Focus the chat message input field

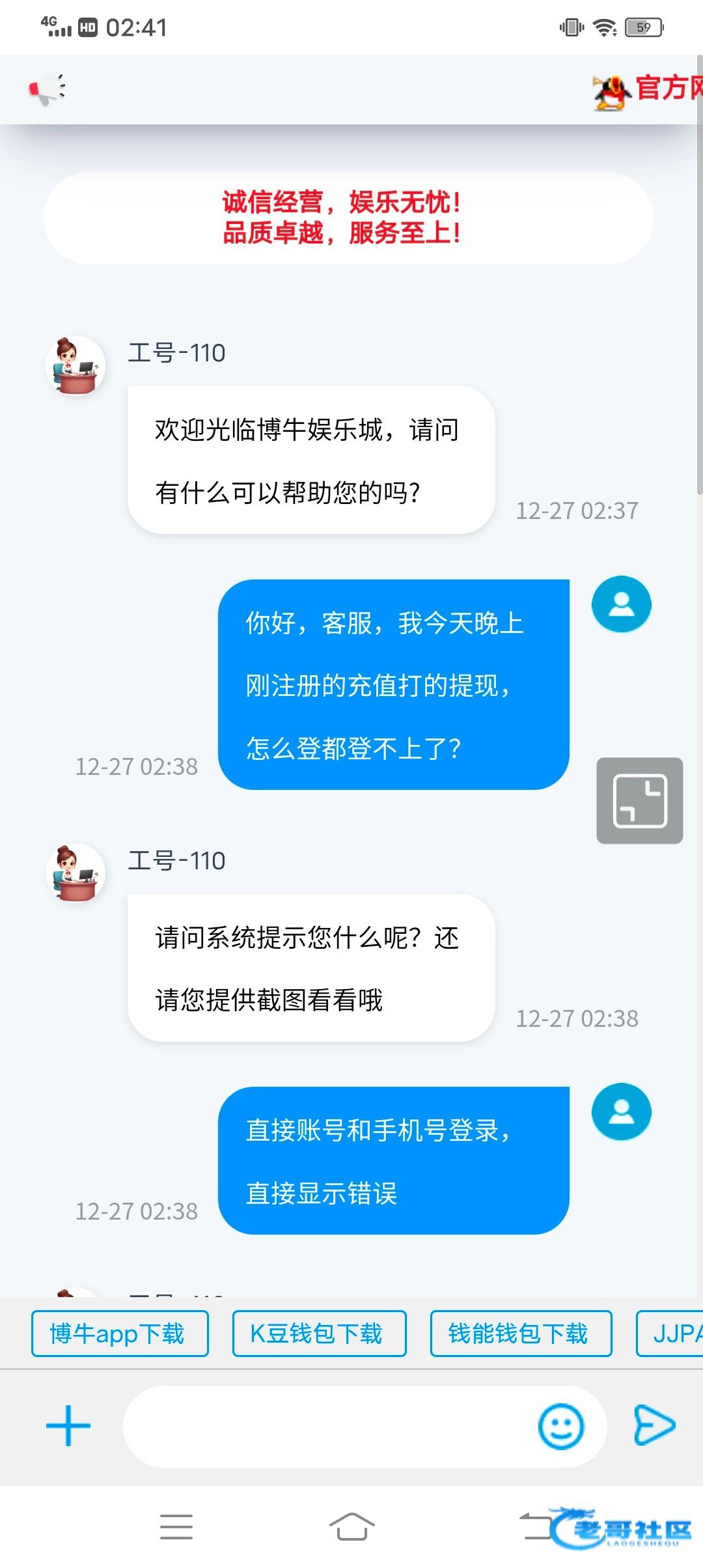325,1426
